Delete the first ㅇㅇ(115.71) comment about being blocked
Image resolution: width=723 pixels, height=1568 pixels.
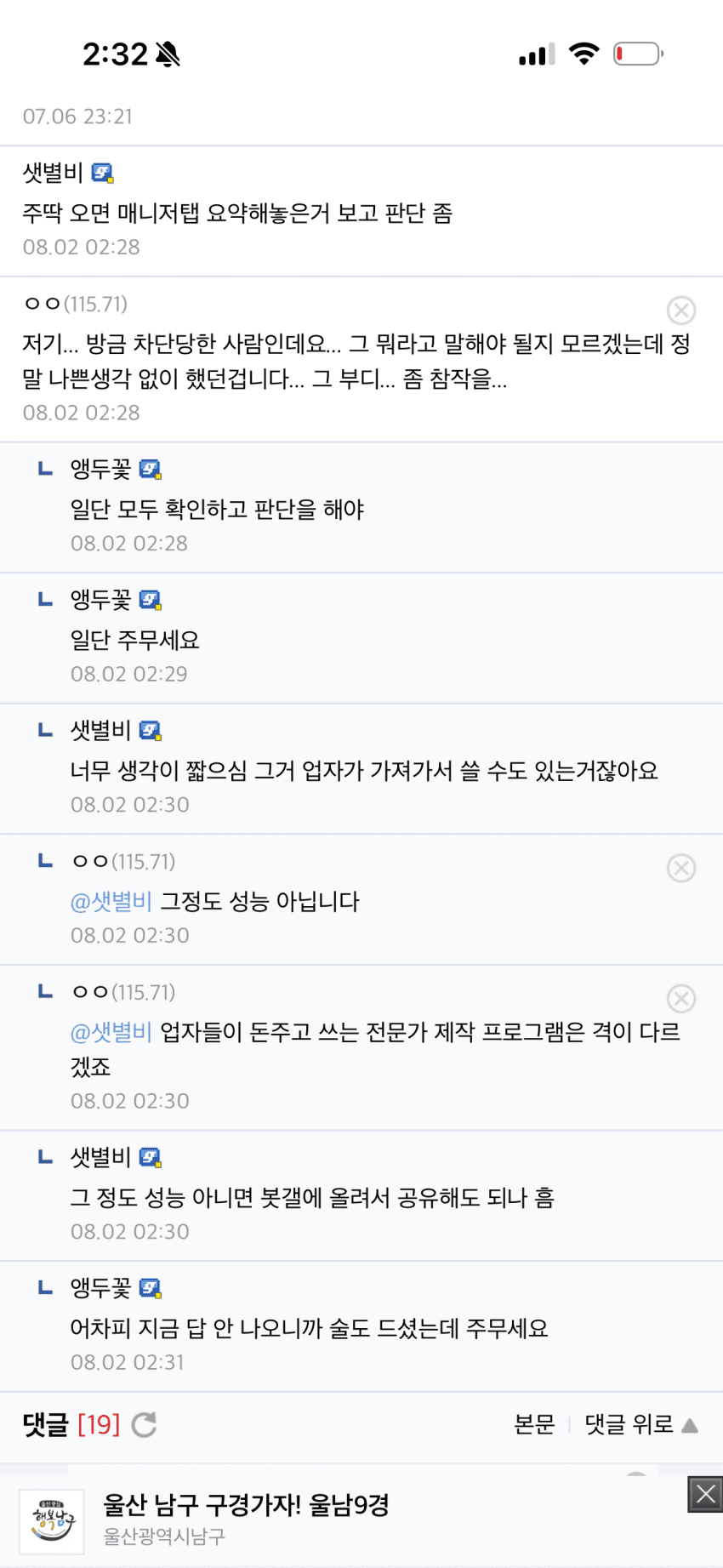[680, 311]
